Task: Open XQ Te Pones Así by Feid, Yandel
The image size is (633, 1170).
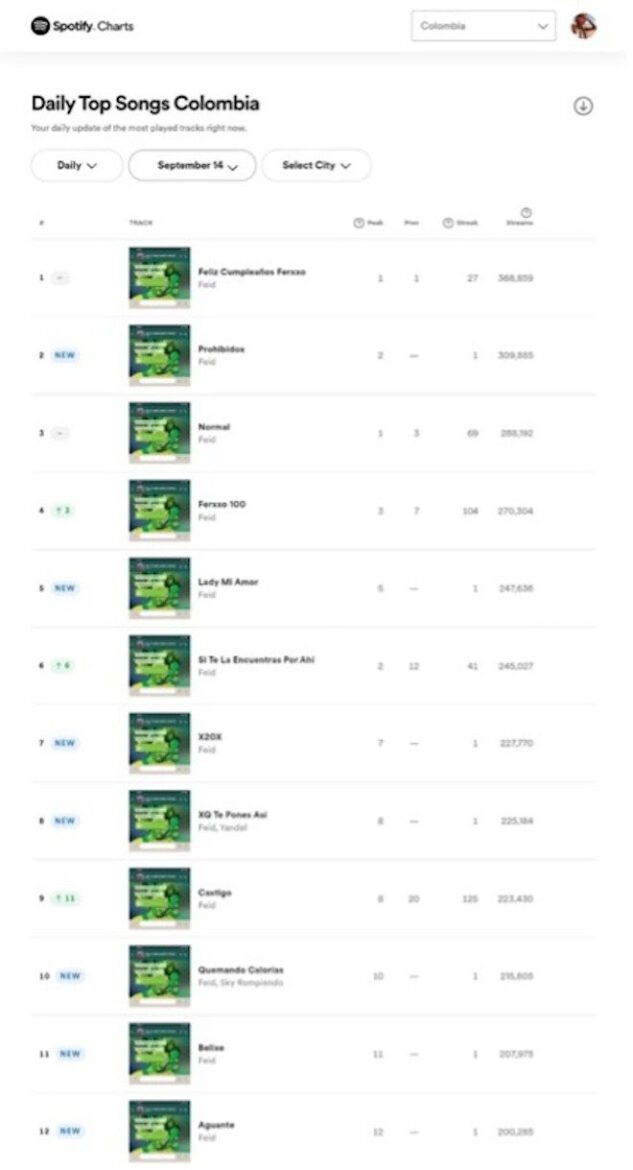Action: coord(233,815)
